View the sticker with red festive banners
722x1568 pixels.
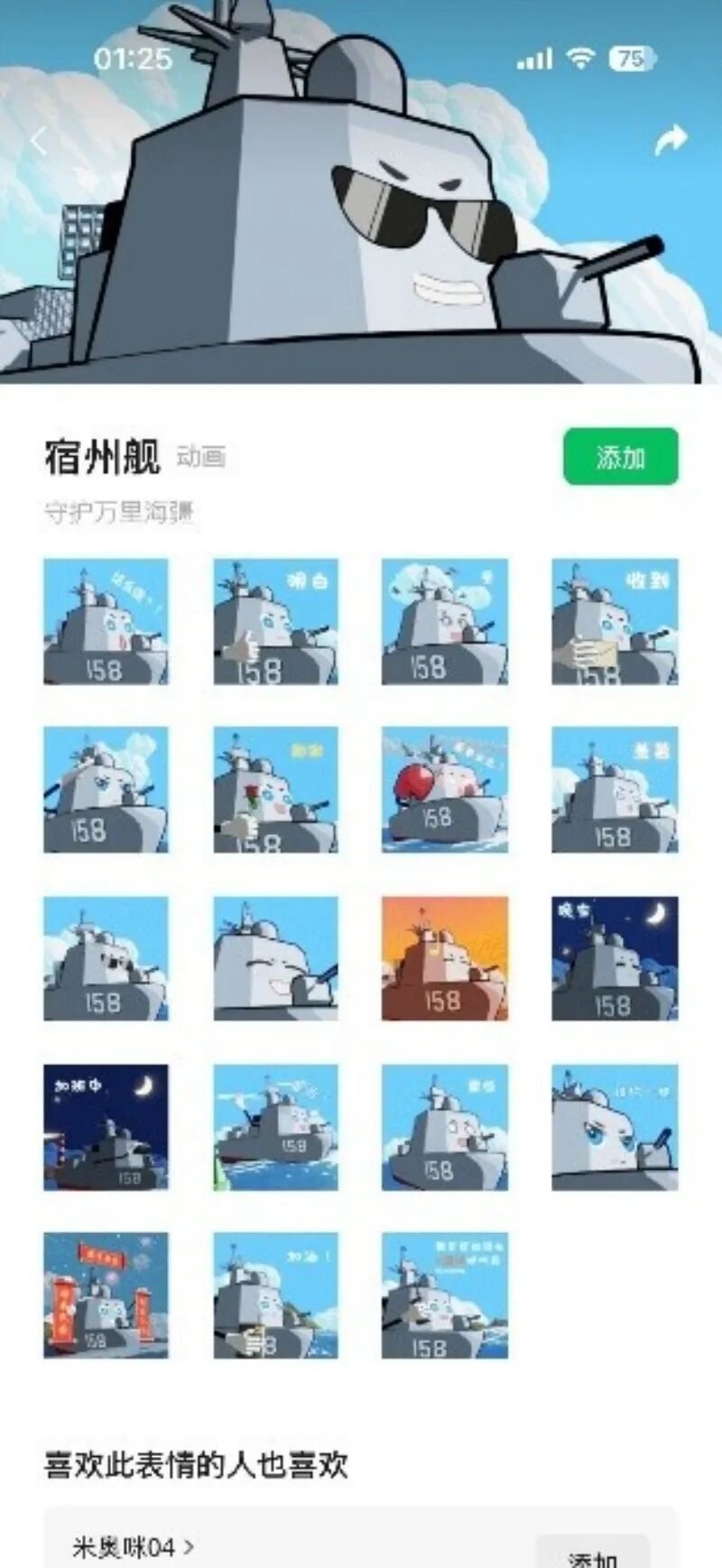106,1295
